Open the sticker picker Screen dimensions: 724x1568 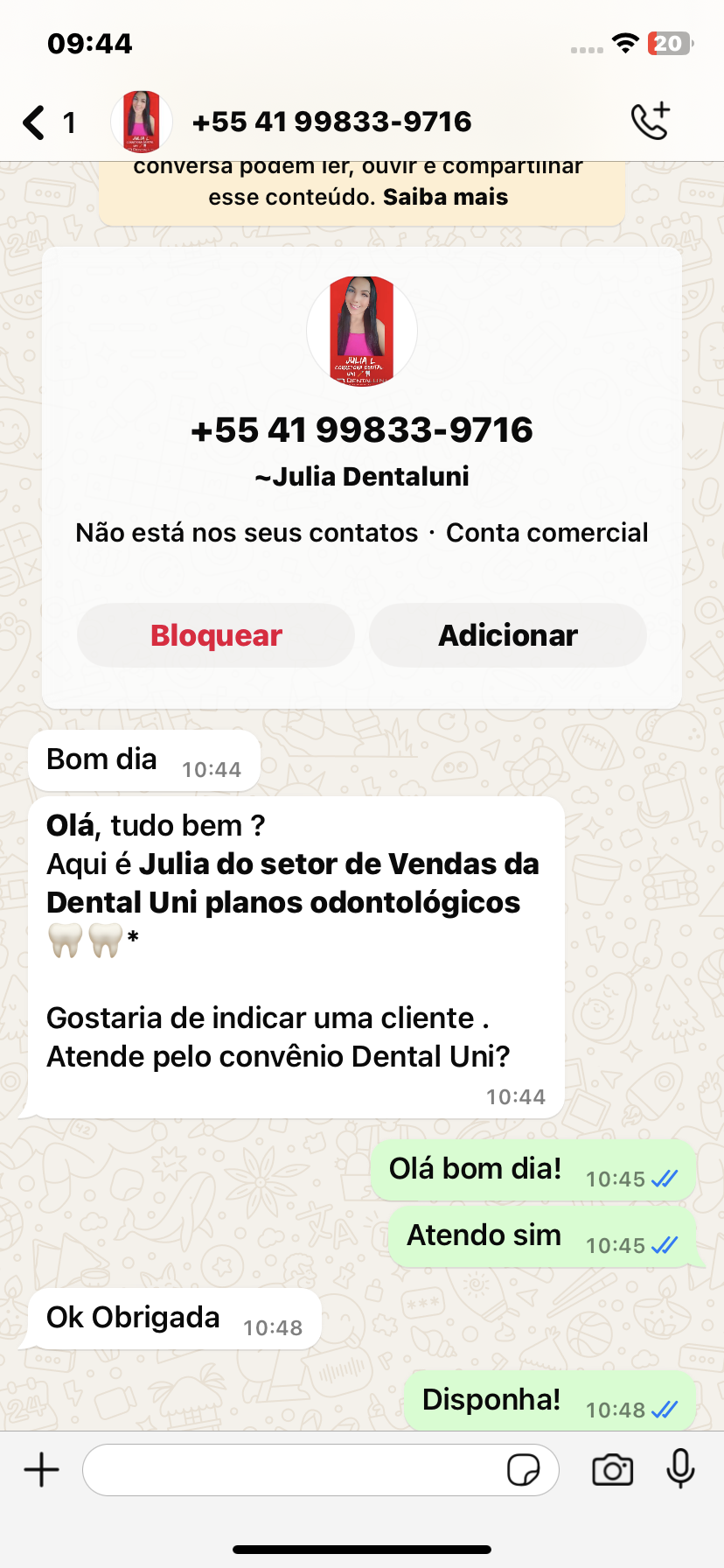click(x=523, y=1470)
